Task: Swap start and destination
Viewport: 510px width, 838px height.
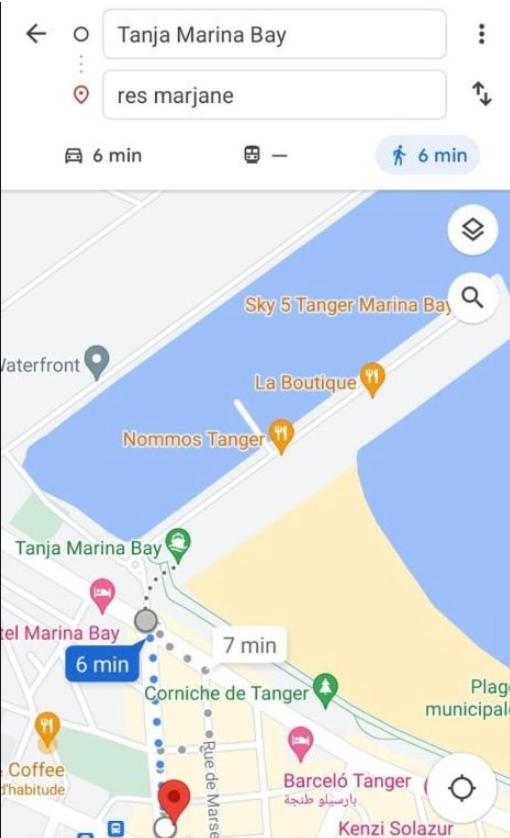Action: pyautogui.click(x=482, y=94)
